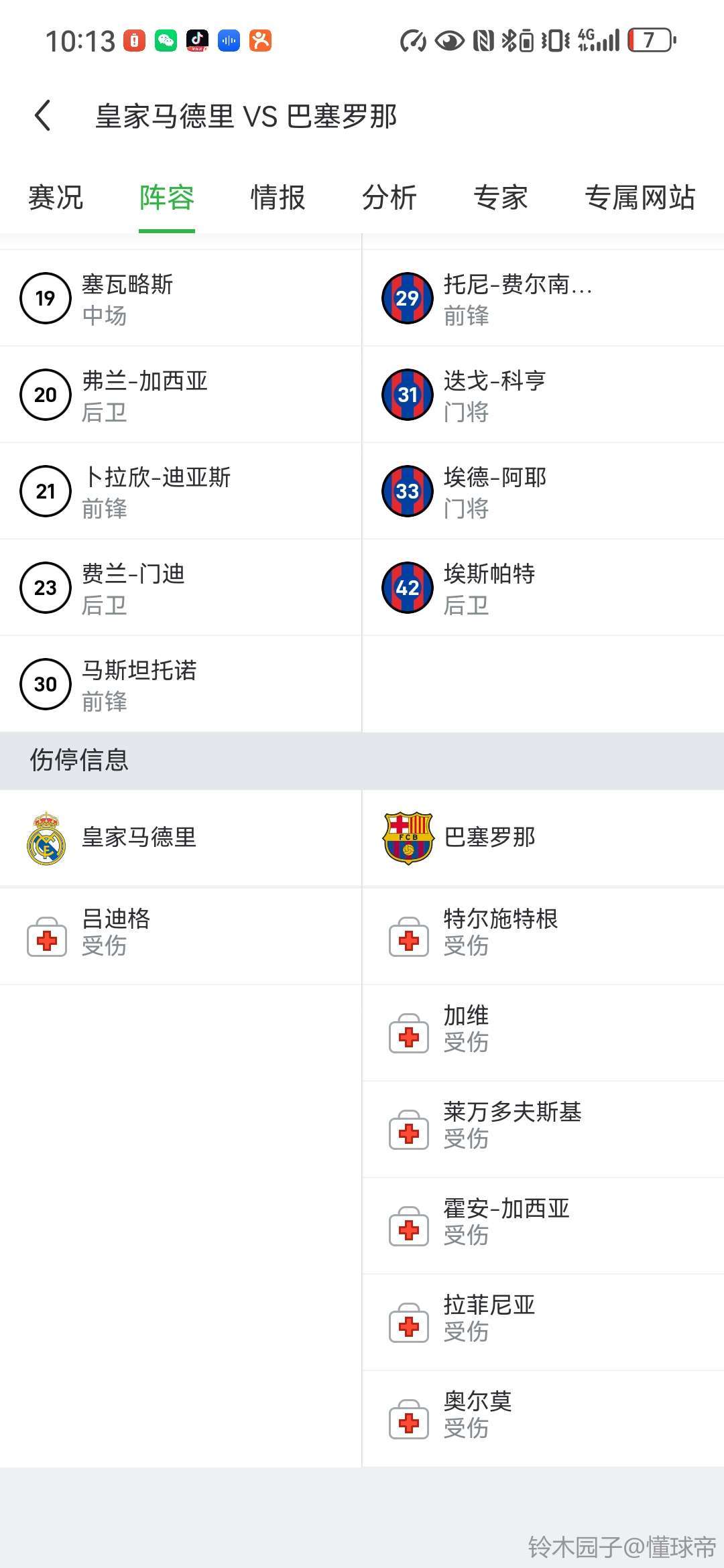The image size is (724, 1568).
Task: Open the 皇家马德里 team page
Action: point(138,838)
